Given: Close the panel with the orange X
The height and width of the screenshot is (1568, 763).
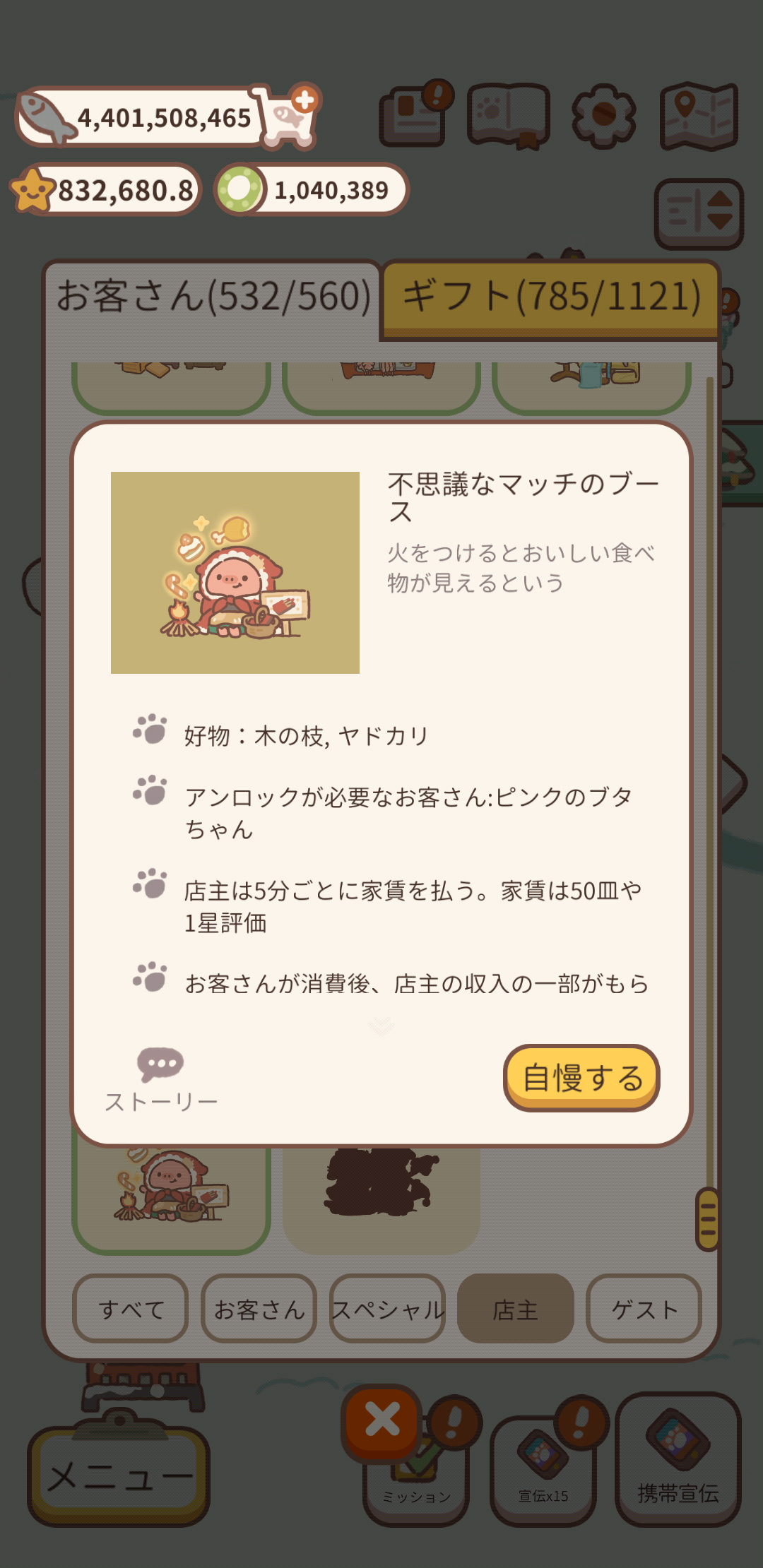Looking at the screenshot, I should [x=382, y=1420].
